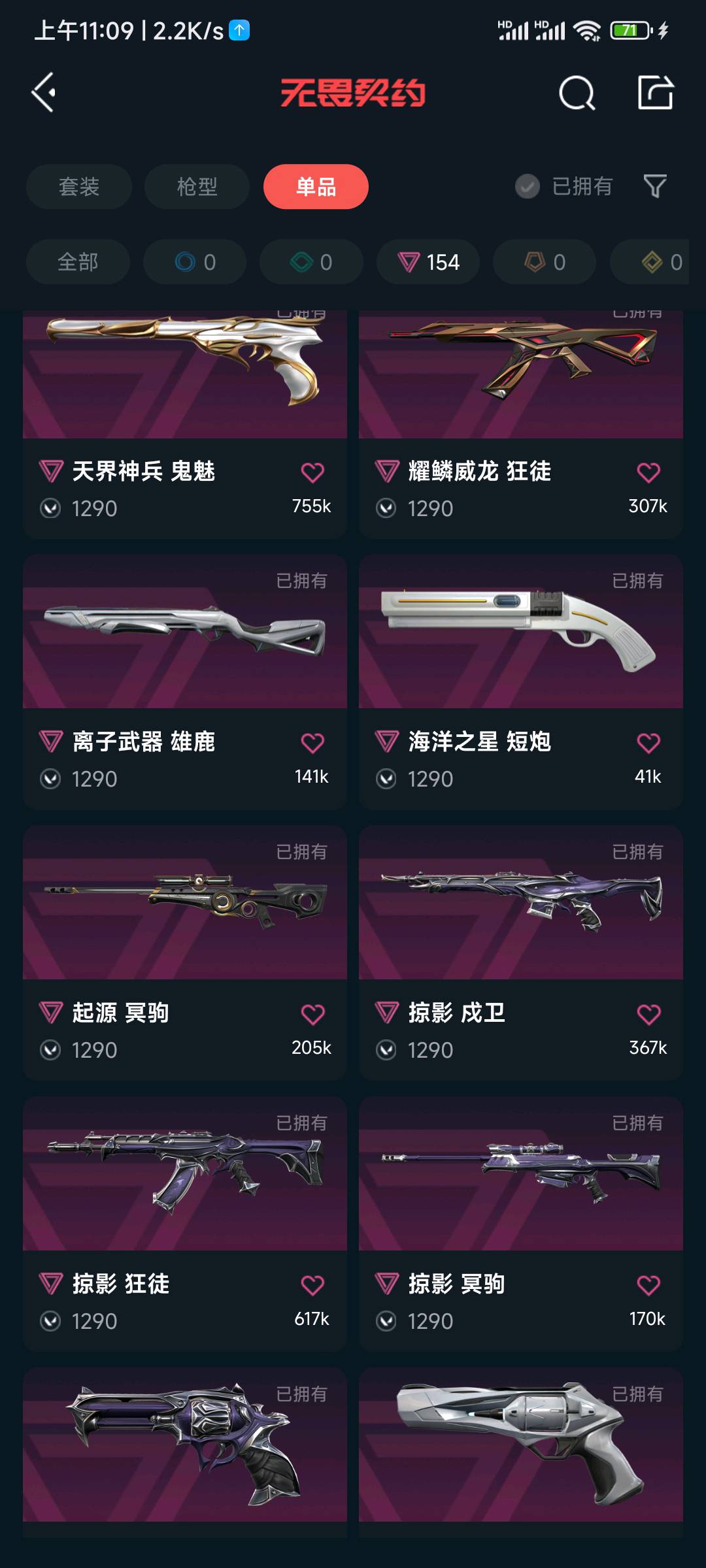
Task: Select the 全部 chip
Action: tap(78, 262)
